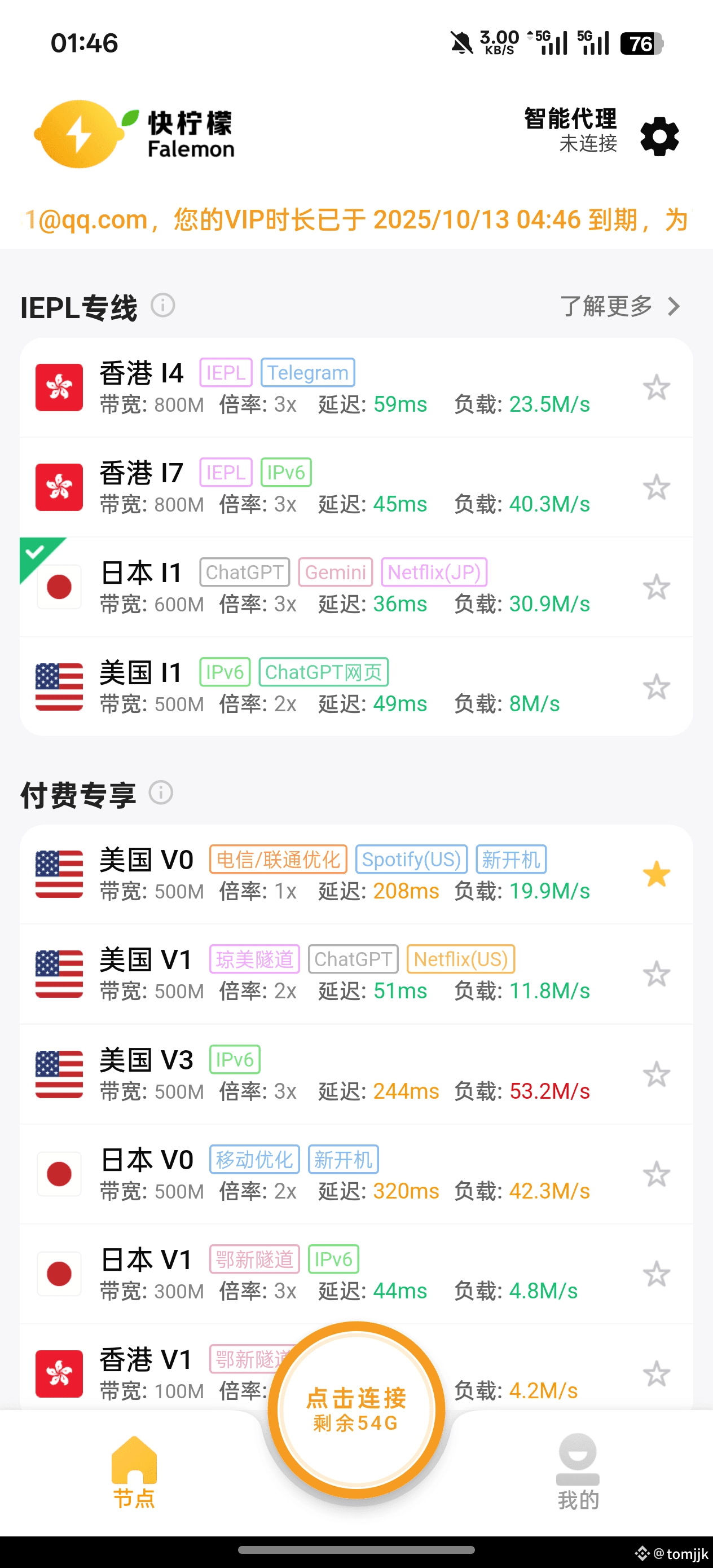Favorite the 日本 V0 node

(x=656, y=1174)
